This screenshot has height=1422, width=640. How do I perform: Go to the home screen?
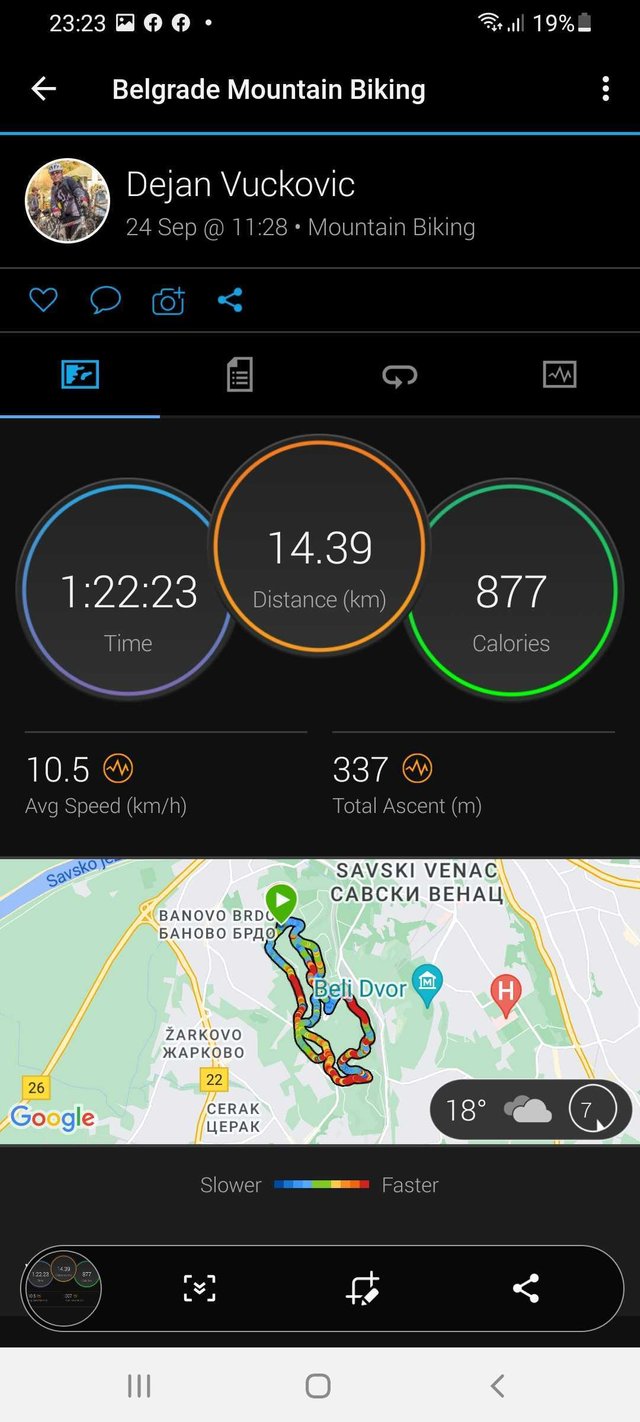tap(318, 1385)
